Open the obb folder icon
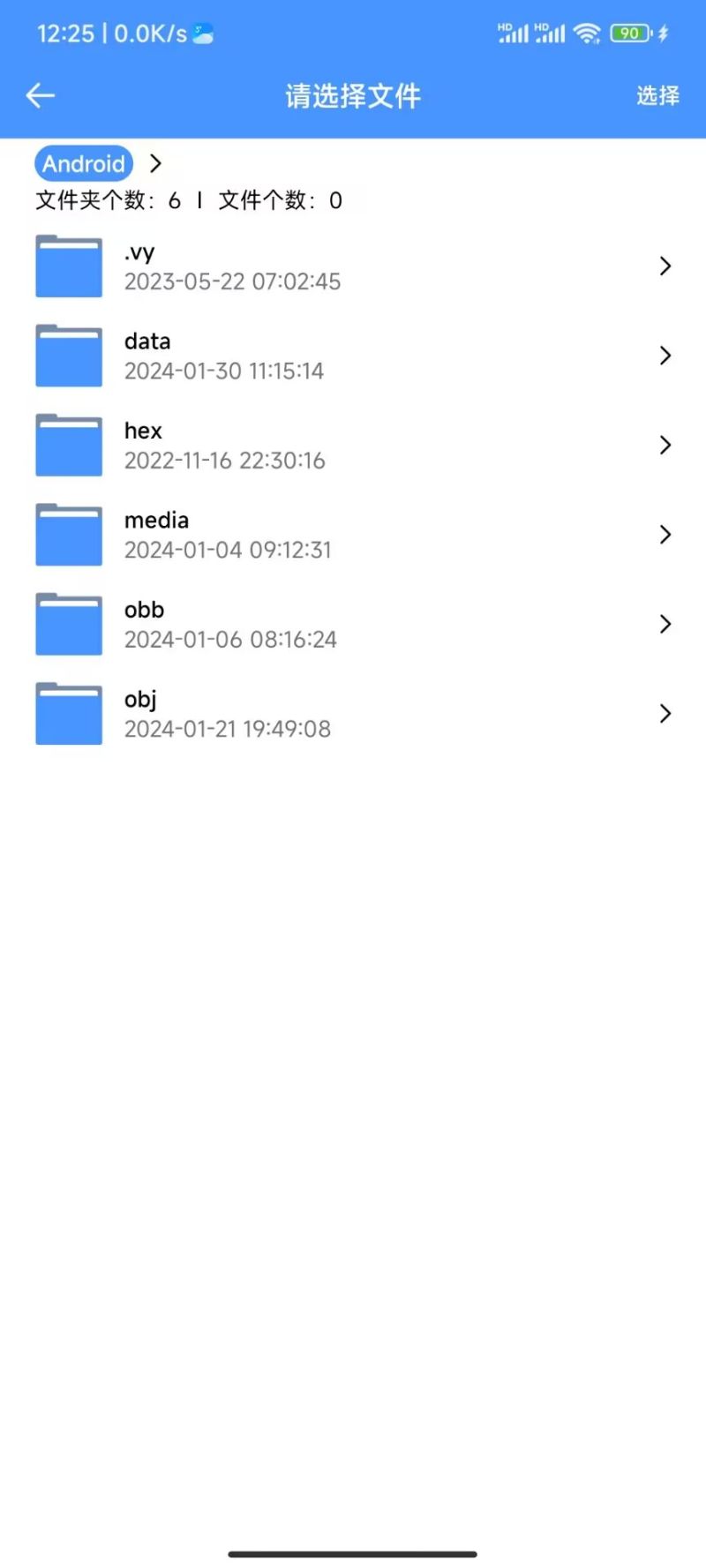 [x=68, y=624]
